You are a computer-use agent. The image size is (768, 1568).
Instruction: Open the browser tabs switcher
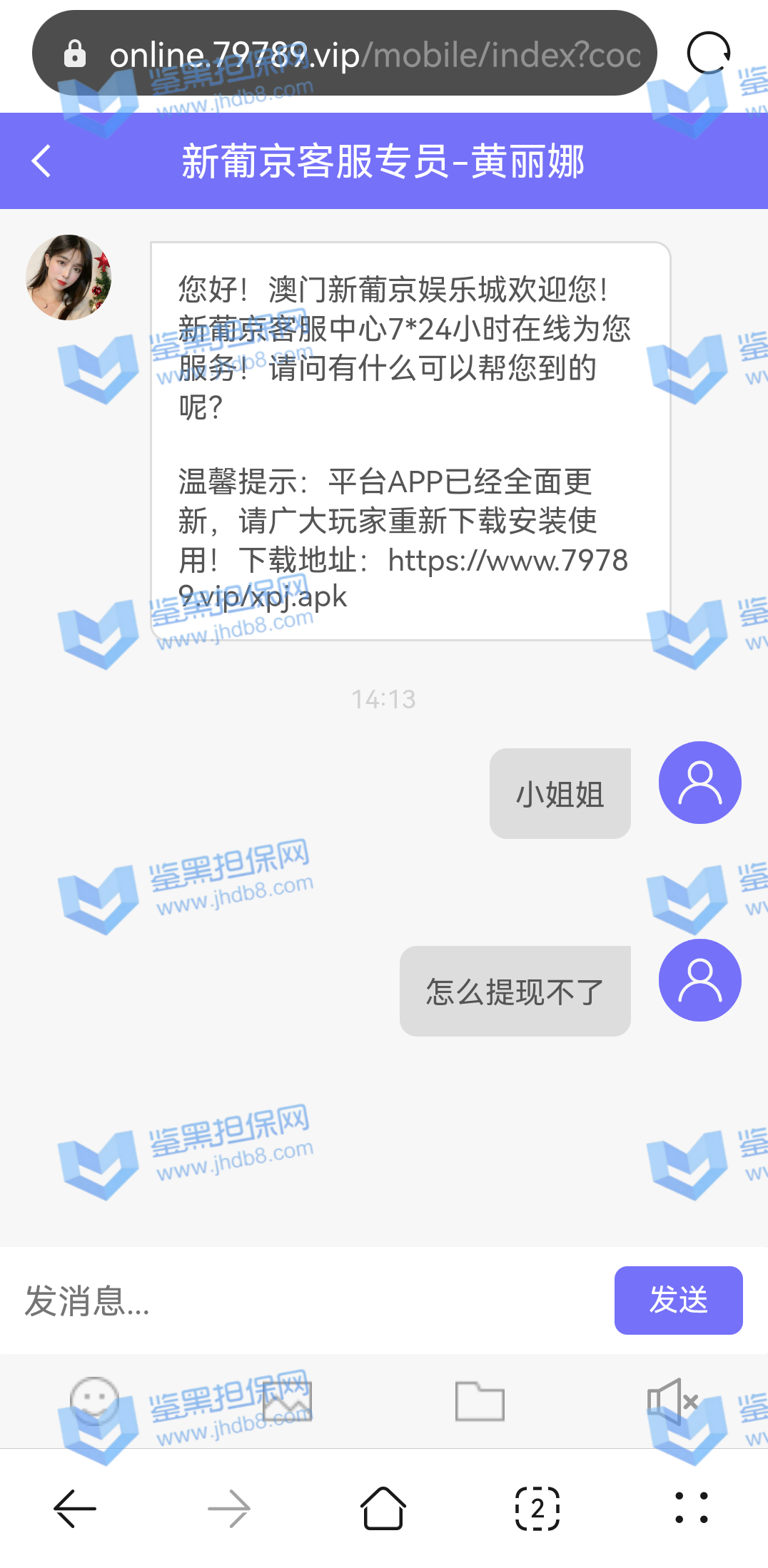[537, 1508]
